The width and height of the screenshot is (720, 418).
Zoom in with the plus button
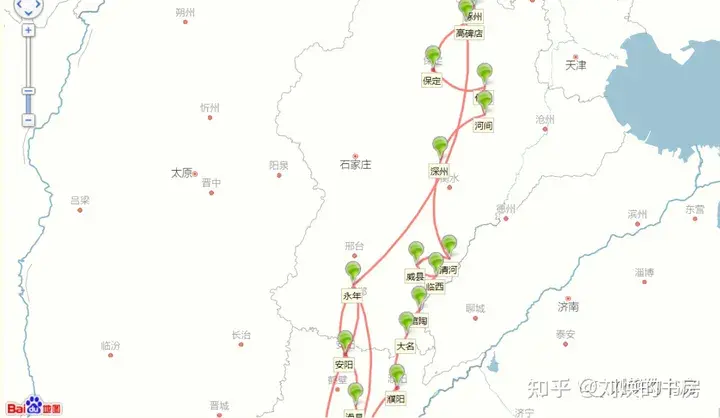tap(28, 30)
